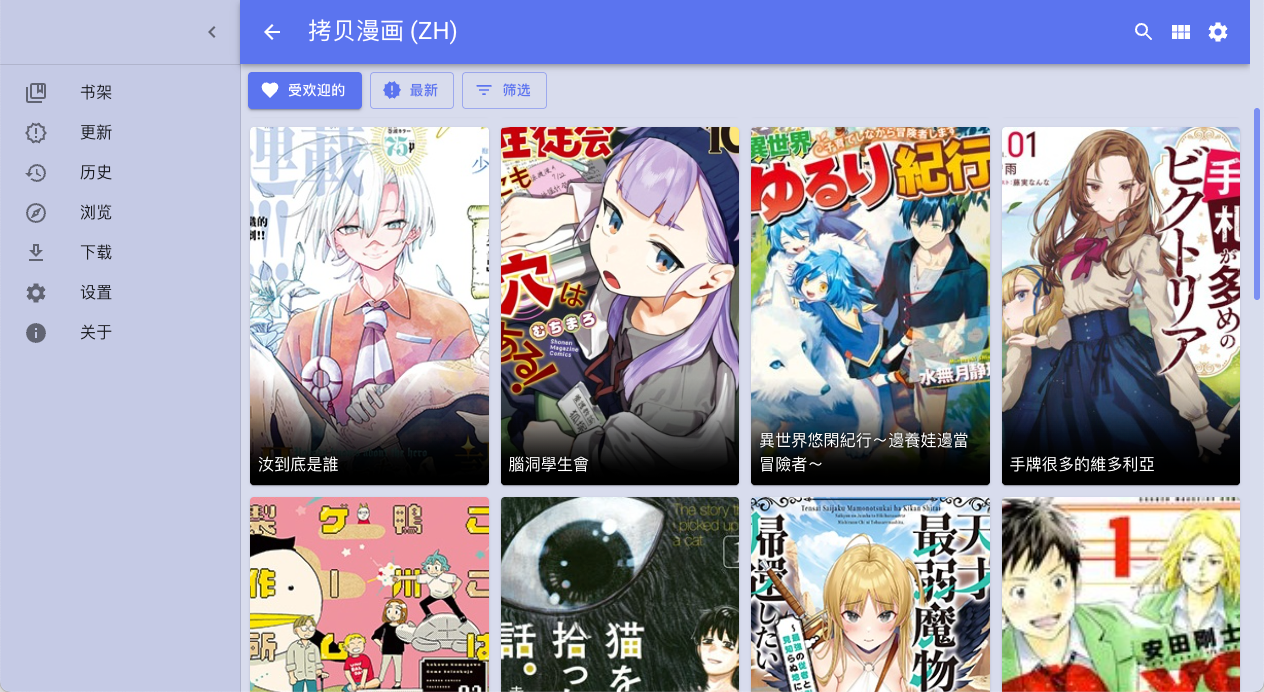Image resolution: width=1264 pixels, height=692 pixels.
Task: Open manga 腦洞學生會
Action: [620, 305]
